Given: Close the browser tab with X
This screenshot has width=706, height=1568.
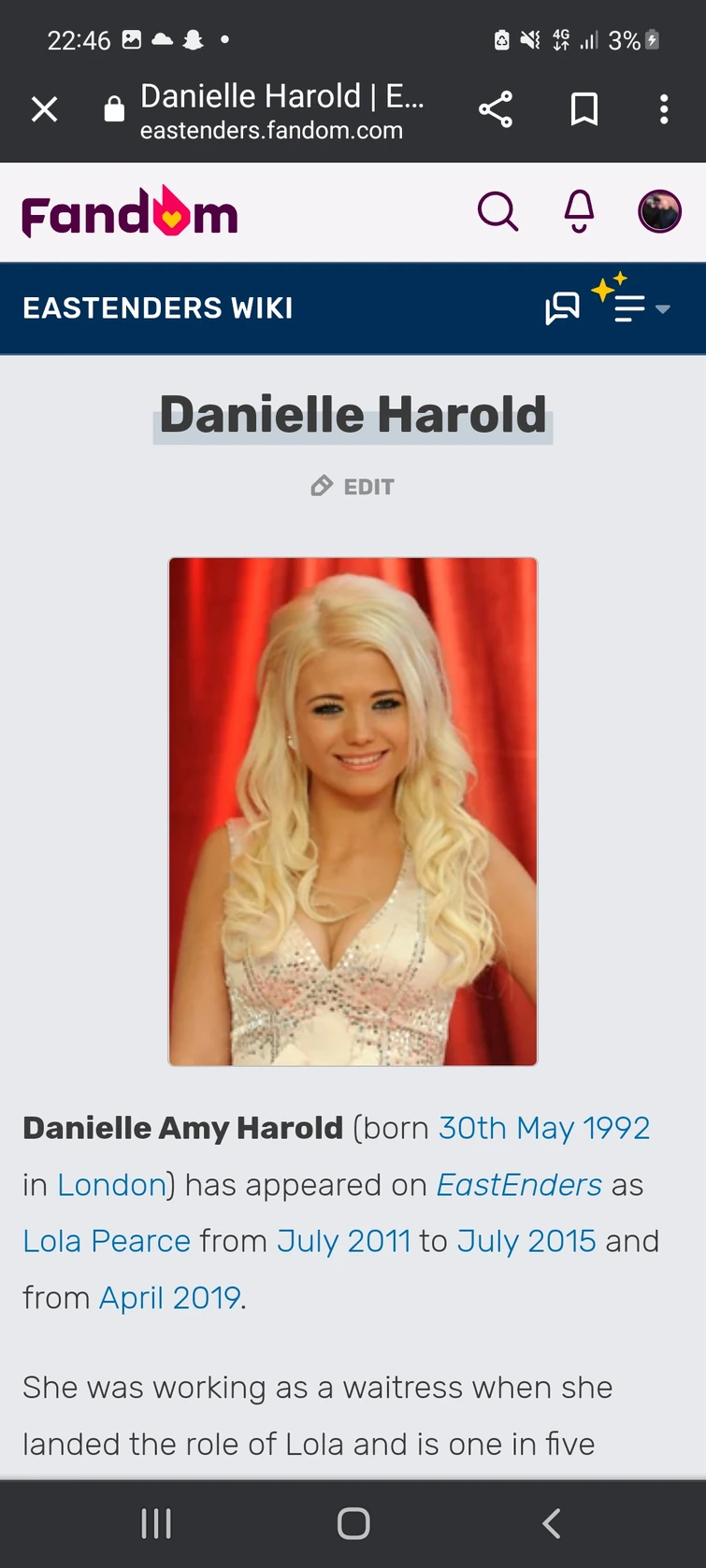Looking at the screenshot, I should tap(44, 110).
